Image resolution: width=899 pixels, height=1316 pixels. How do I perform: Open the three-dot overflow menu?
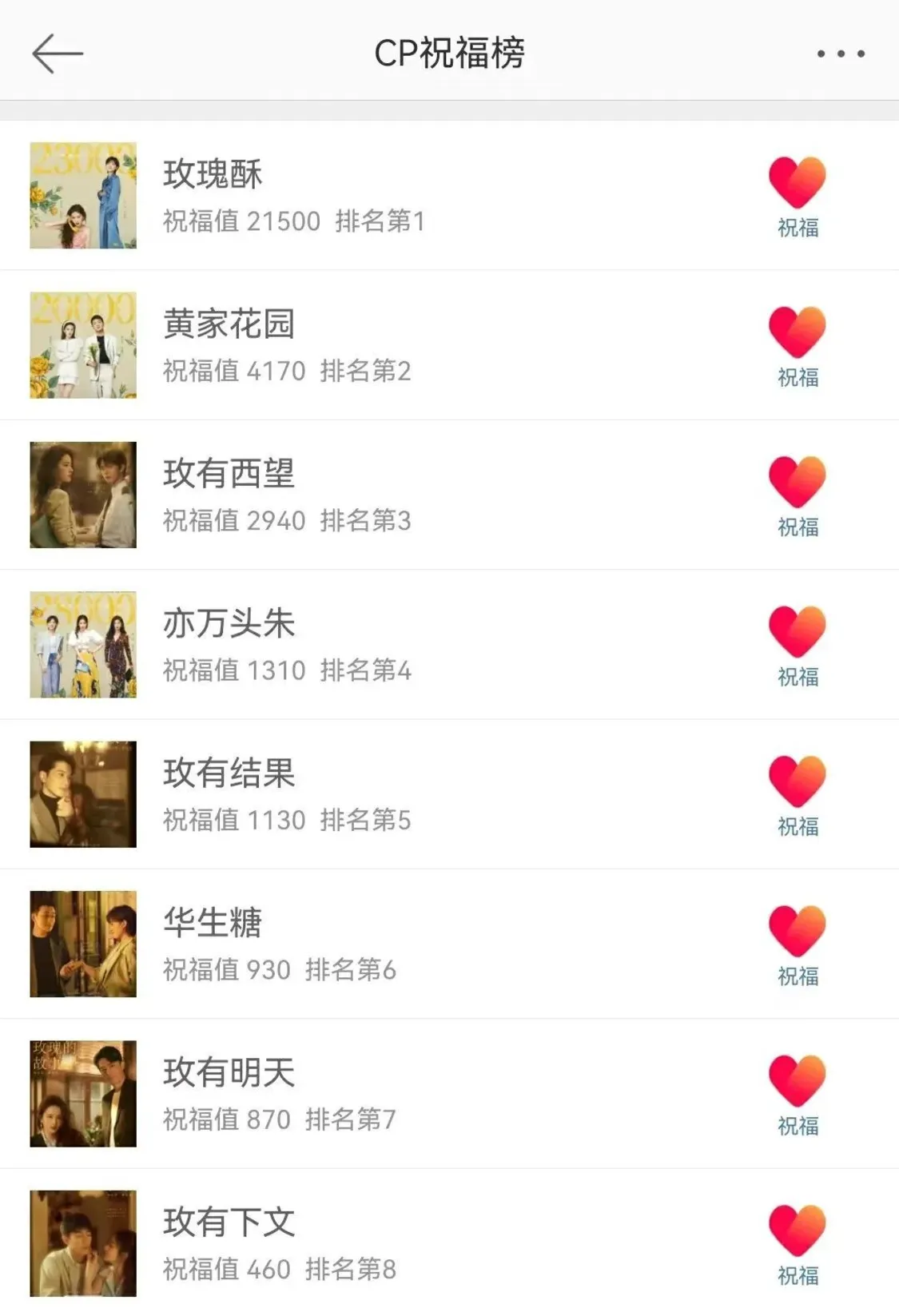(840, 54)
